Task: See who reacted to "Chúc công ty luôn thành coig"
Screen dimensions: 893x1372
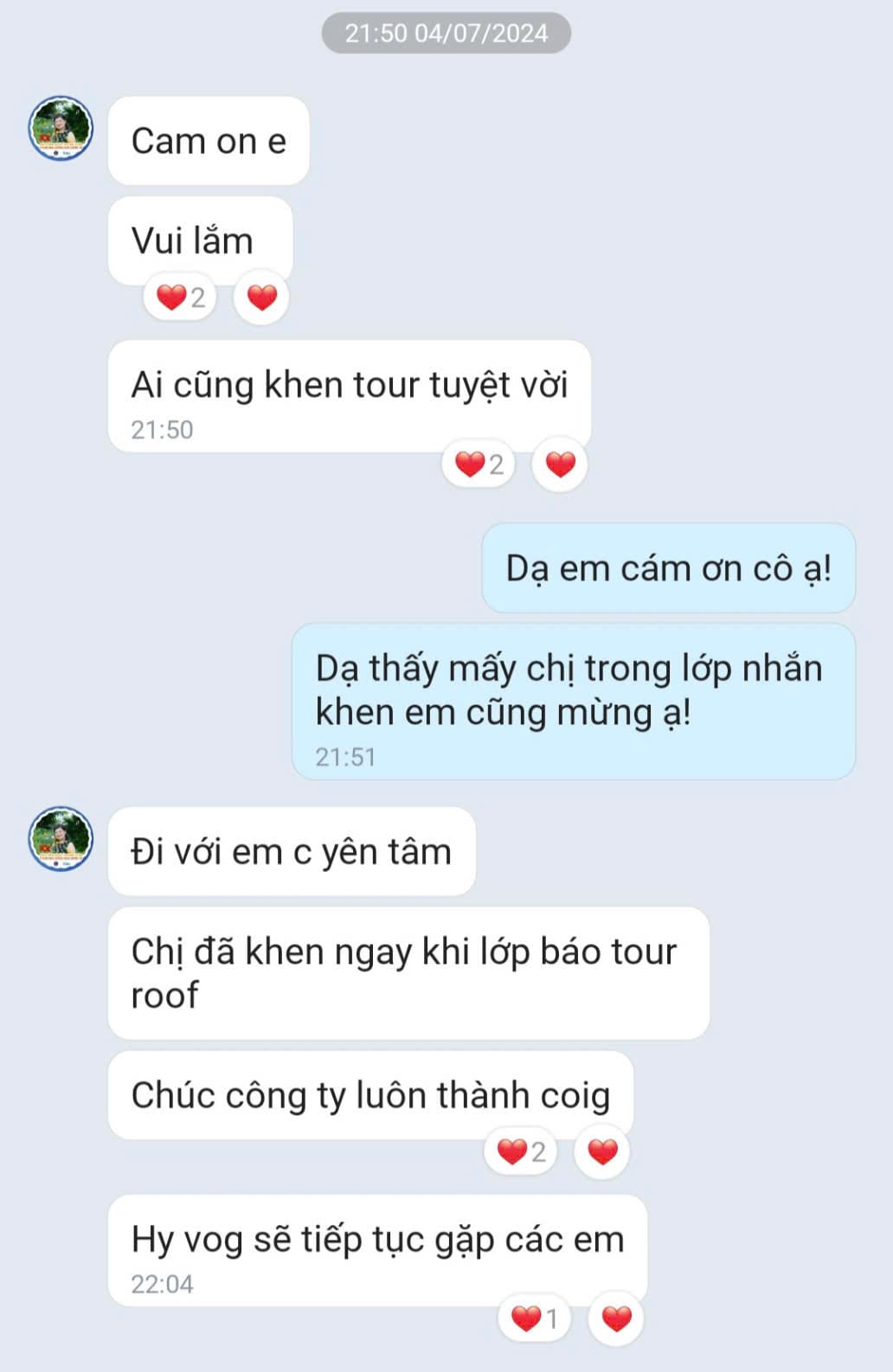Action: (521, 1151)
